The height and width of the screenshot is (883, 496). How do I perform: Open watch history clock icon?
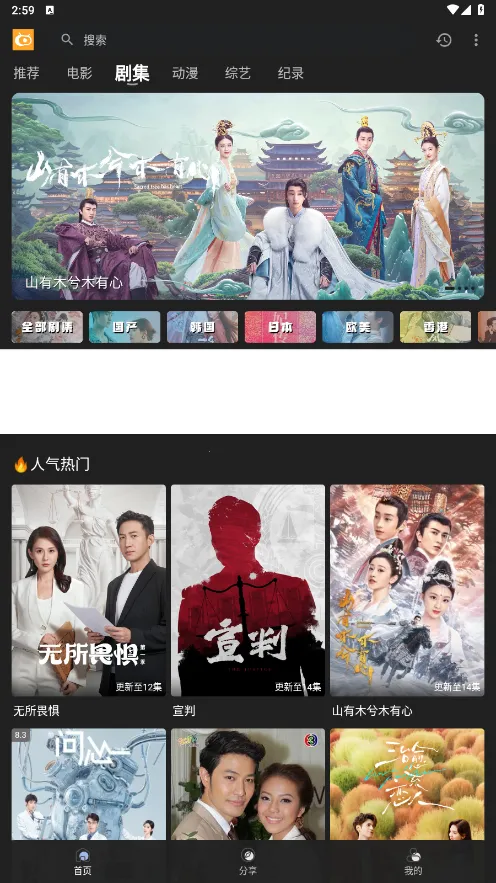click(x=444, y=40)
